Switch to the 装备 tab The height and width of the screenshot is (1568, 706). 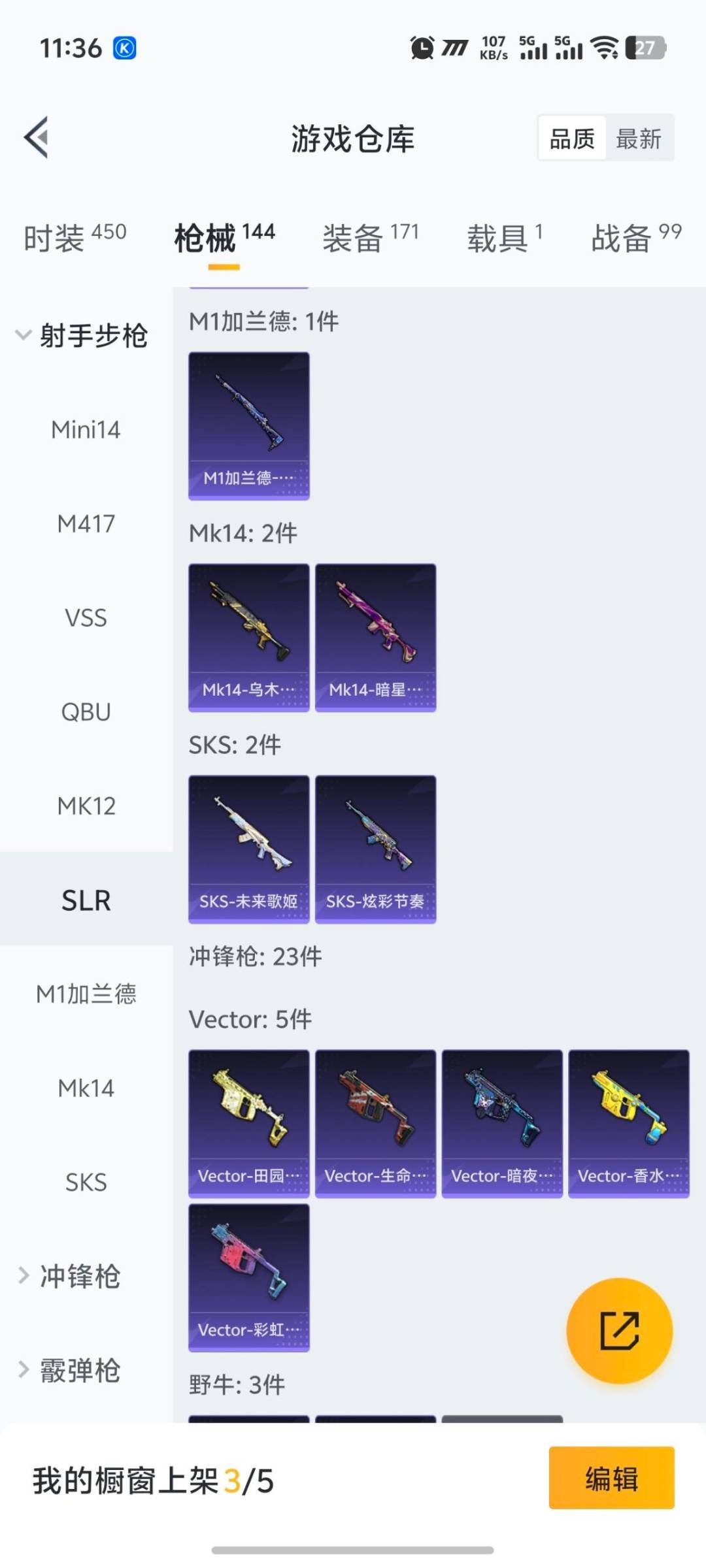tap(370, 237)
